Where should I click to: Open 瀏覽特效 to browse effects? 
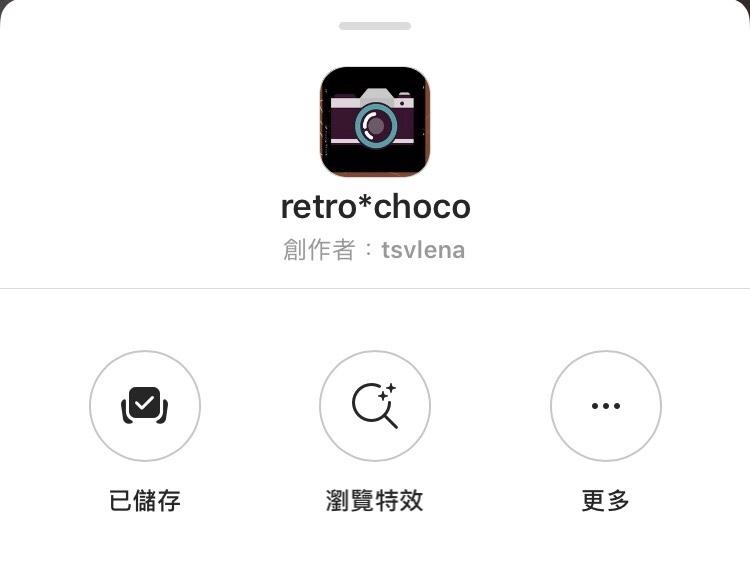pos(375,406)
